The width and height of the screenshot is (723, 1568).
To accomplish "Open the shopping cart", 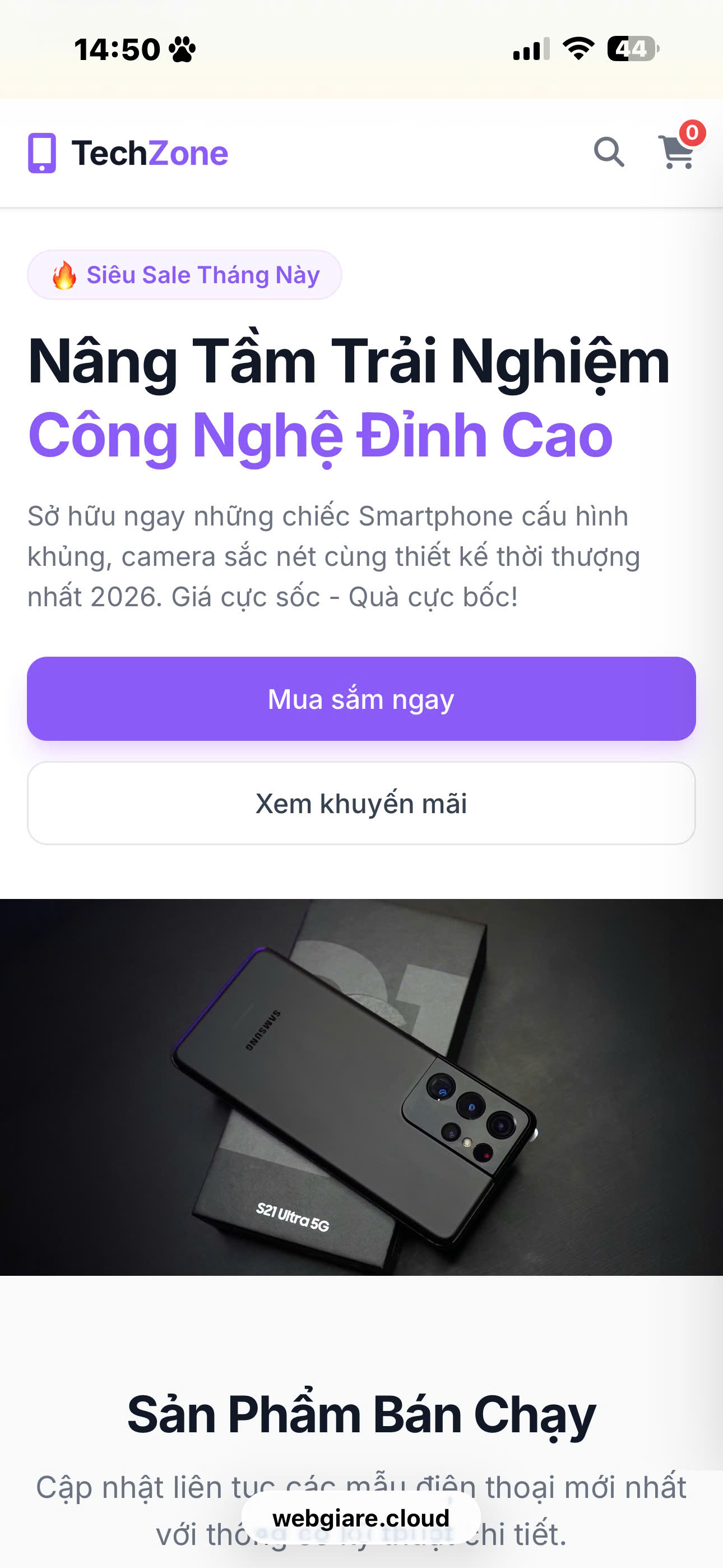I will point(676,152).
